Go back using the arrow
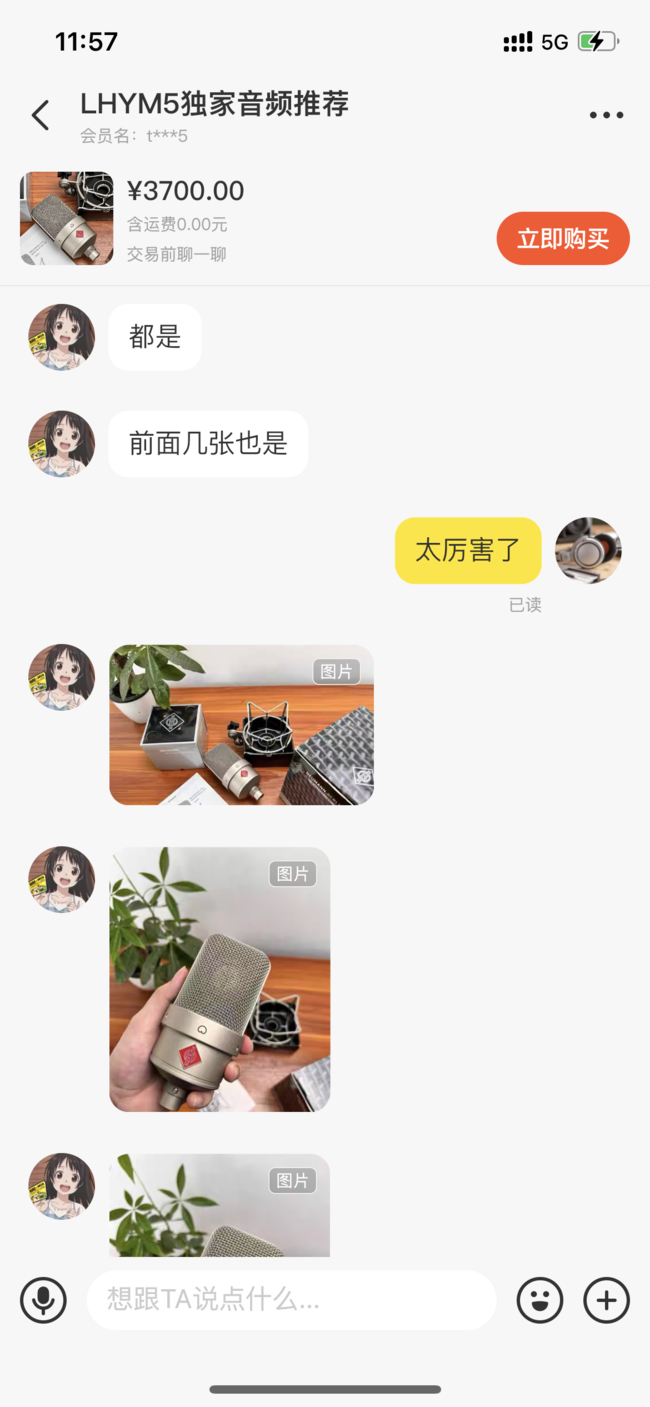Viewport: 650px width, 1407px height. pyautogui.click(x=40, y=115)
